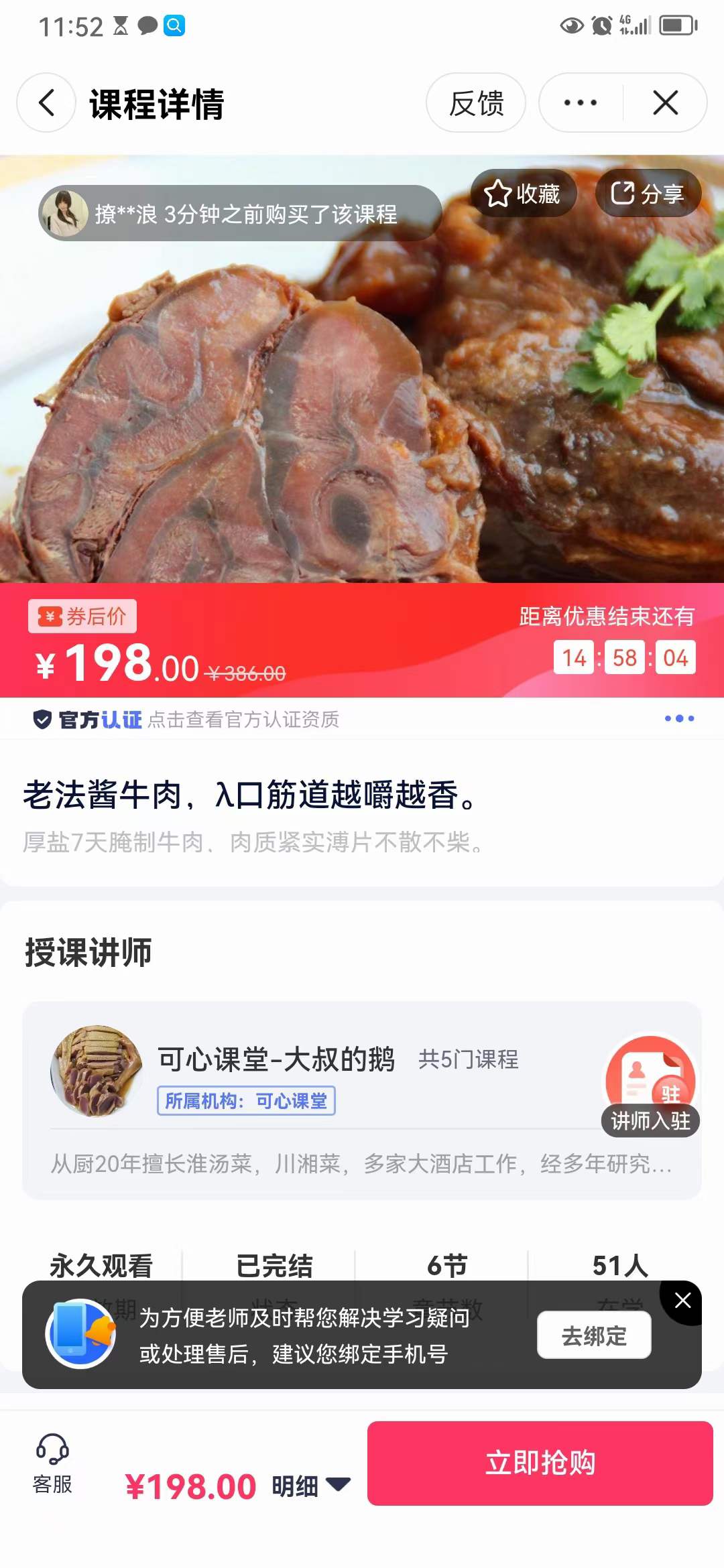724x1568 pixels.
Task: Tap the 券后价 coupon price badge
Action: click(x=82, y=617)
